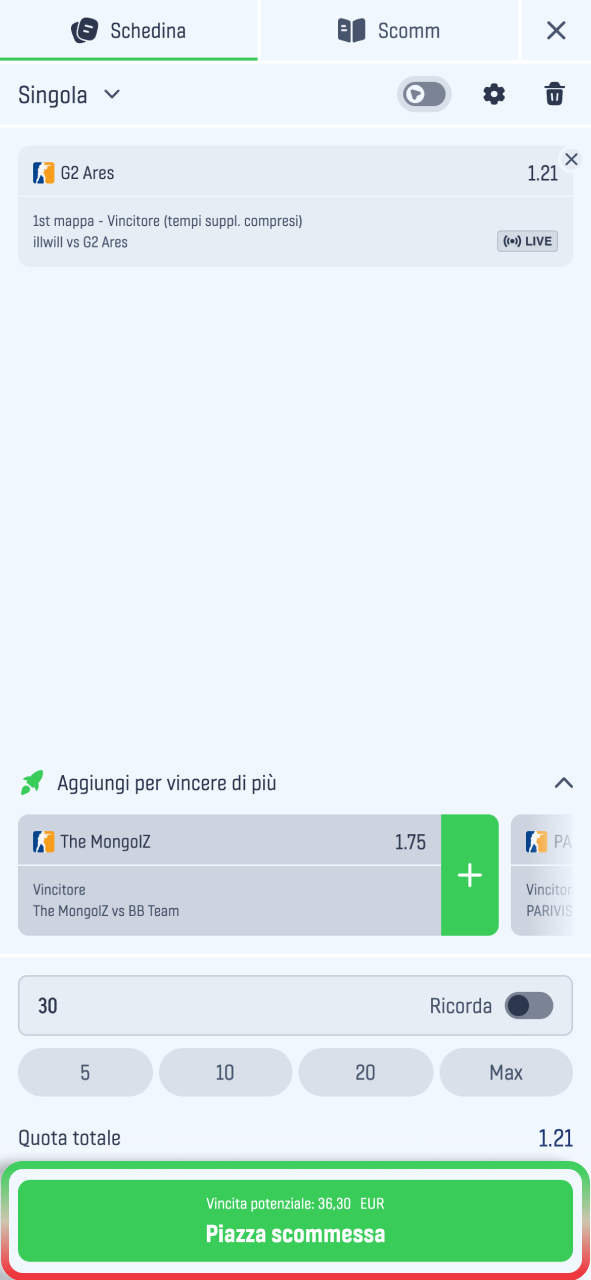Toggle the quick bet switch
591x1280 pixels.
pos(424,94)
